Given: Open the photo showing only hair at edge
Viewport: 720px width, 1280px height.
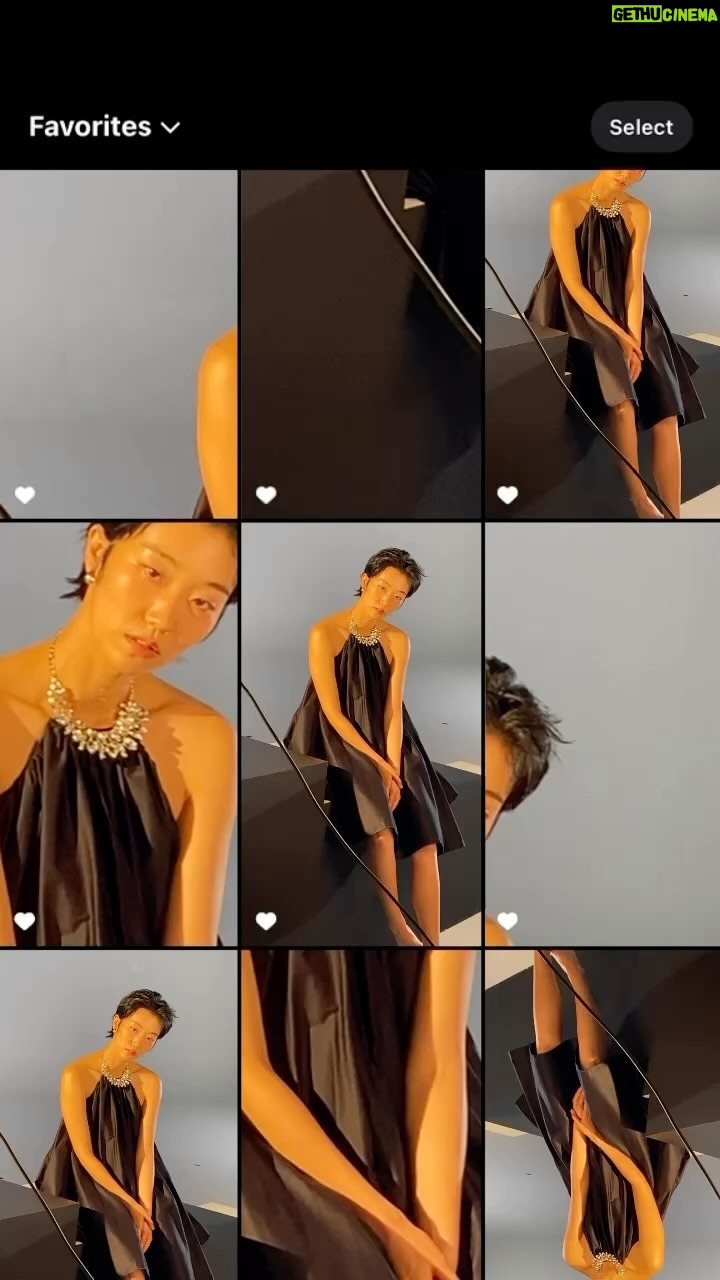Looking at the screenshot, I should [x=603, y=733].
